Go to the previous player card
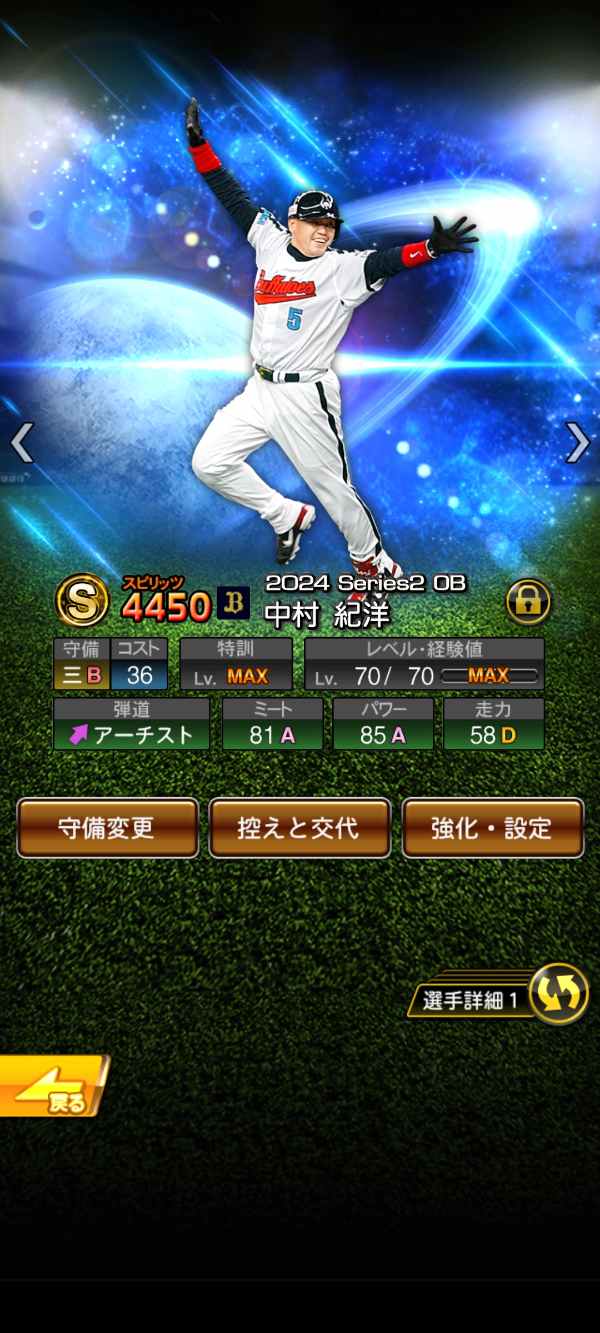Screen dimensions: 600x1333 pos(22,442)
